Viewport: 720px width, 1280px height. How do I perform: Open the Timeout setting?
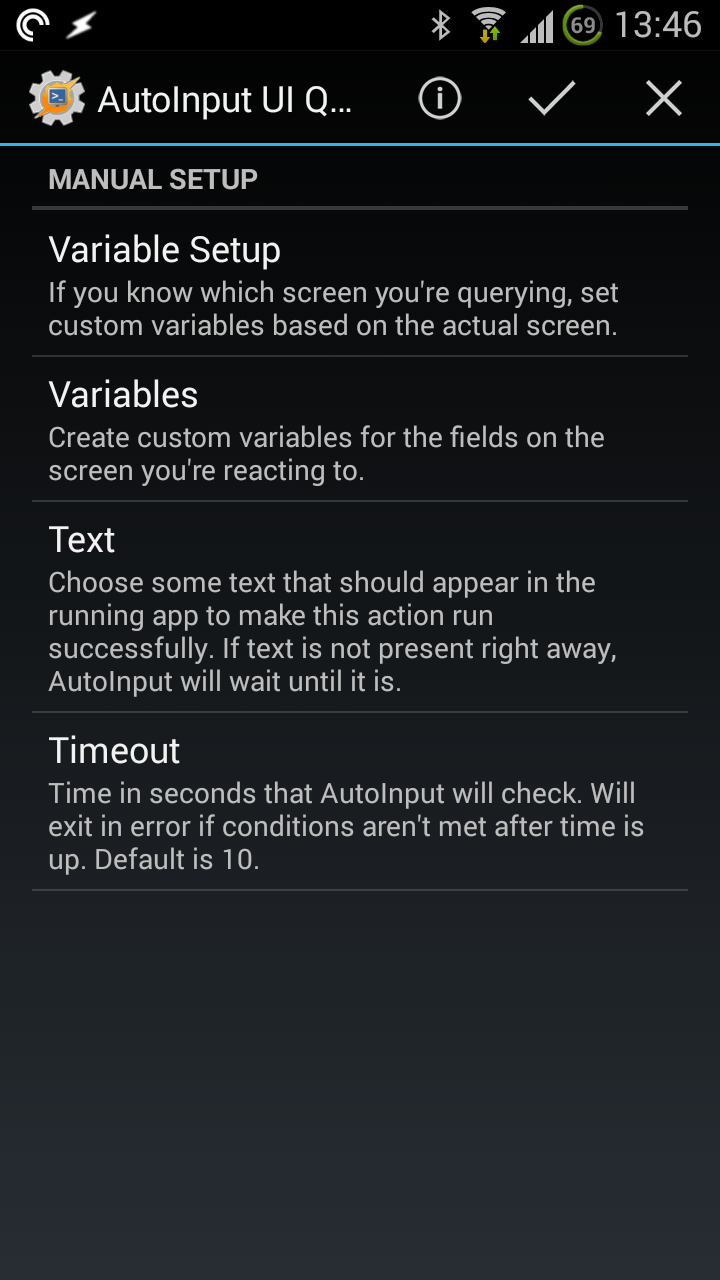click(360, 802)
